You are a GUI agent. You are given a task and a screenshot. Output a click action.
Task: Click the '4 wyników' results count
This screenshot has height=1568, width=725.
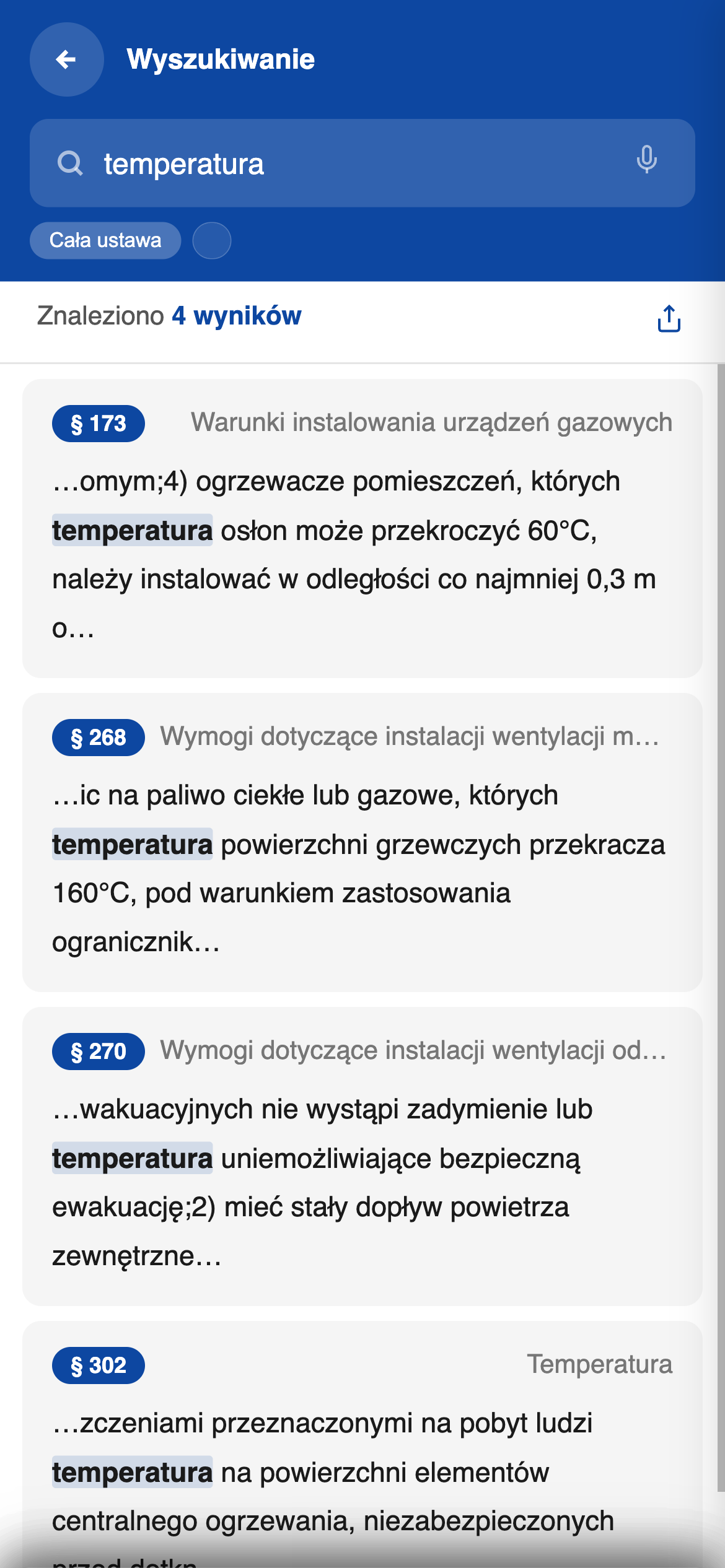pos(235,316)
